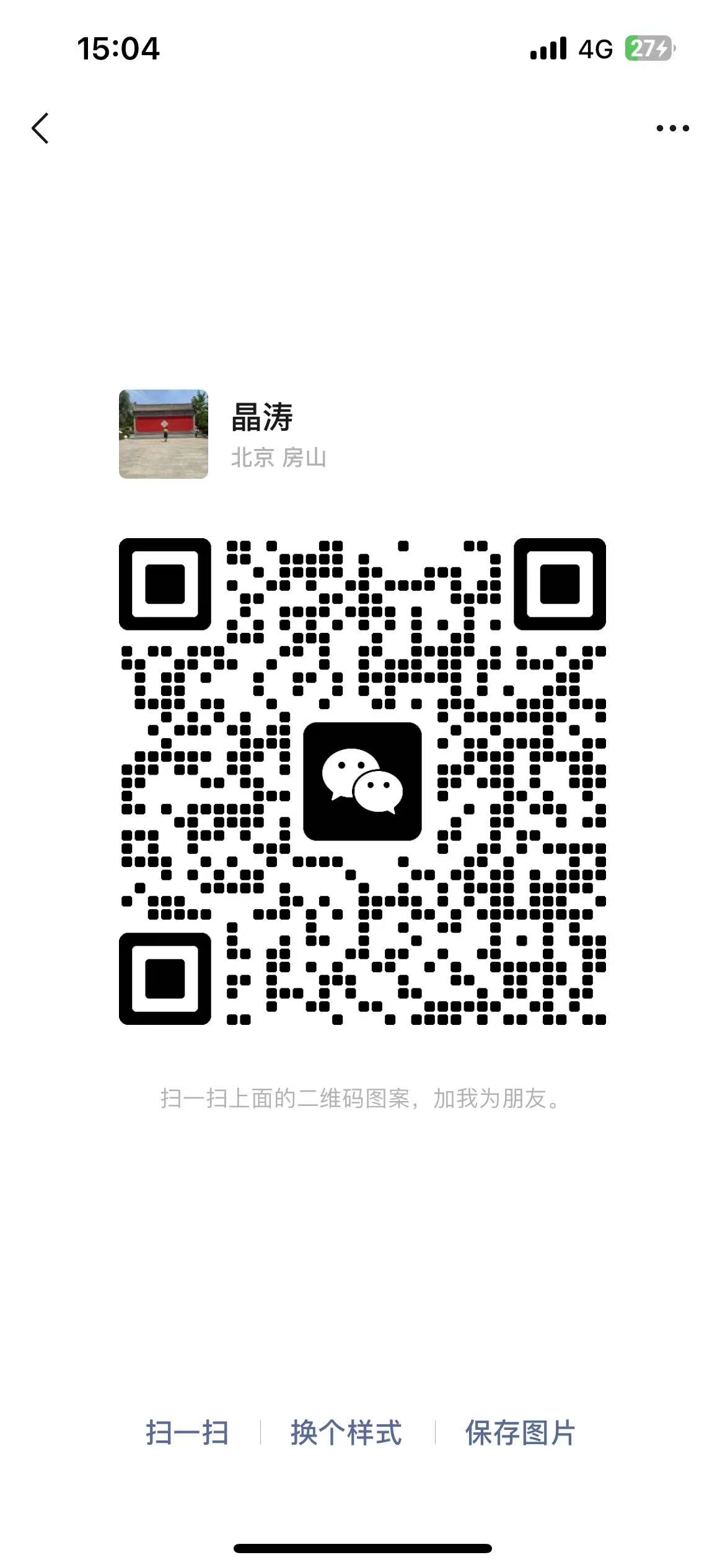
Task: Go back using the back arrow
Action: (40, 129)
